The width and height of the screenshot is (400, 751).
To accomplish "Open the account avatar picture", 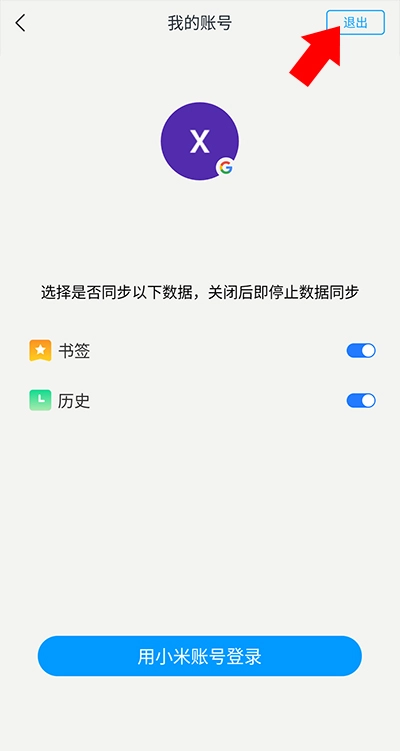I will [200, 141].
